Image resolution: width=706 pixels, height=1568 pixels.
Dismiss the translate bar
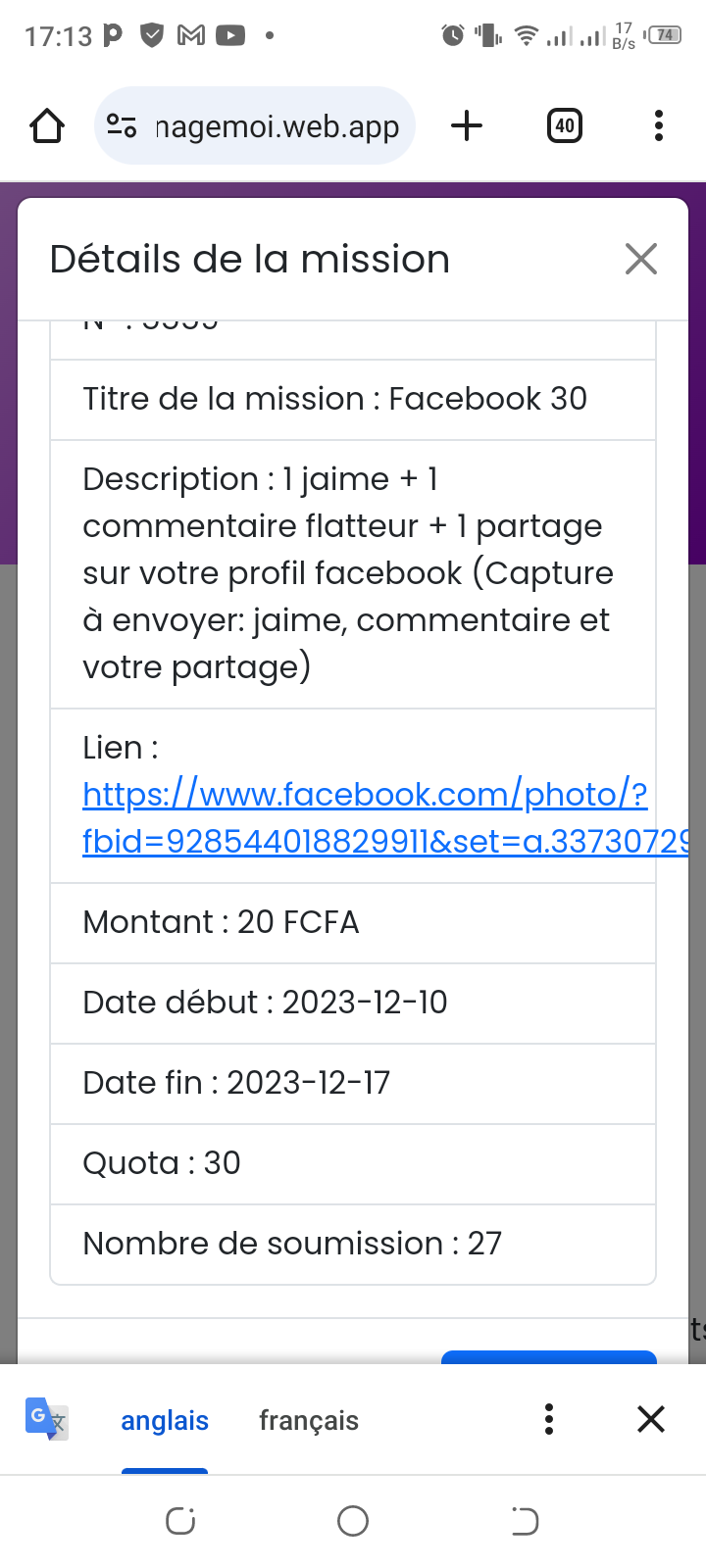[x=651, y=1419]
